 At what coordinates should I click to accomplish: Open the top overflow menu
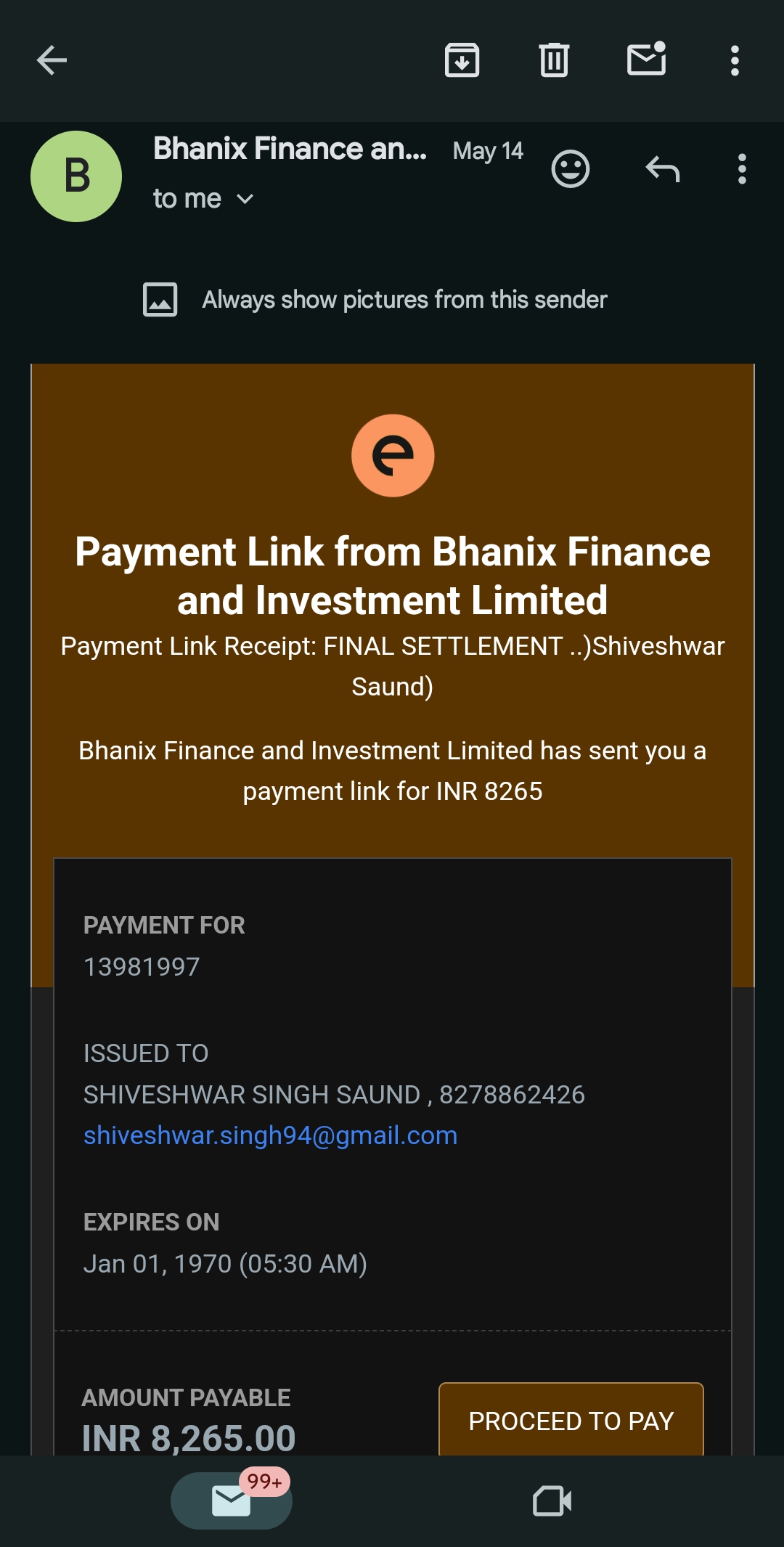735,60
